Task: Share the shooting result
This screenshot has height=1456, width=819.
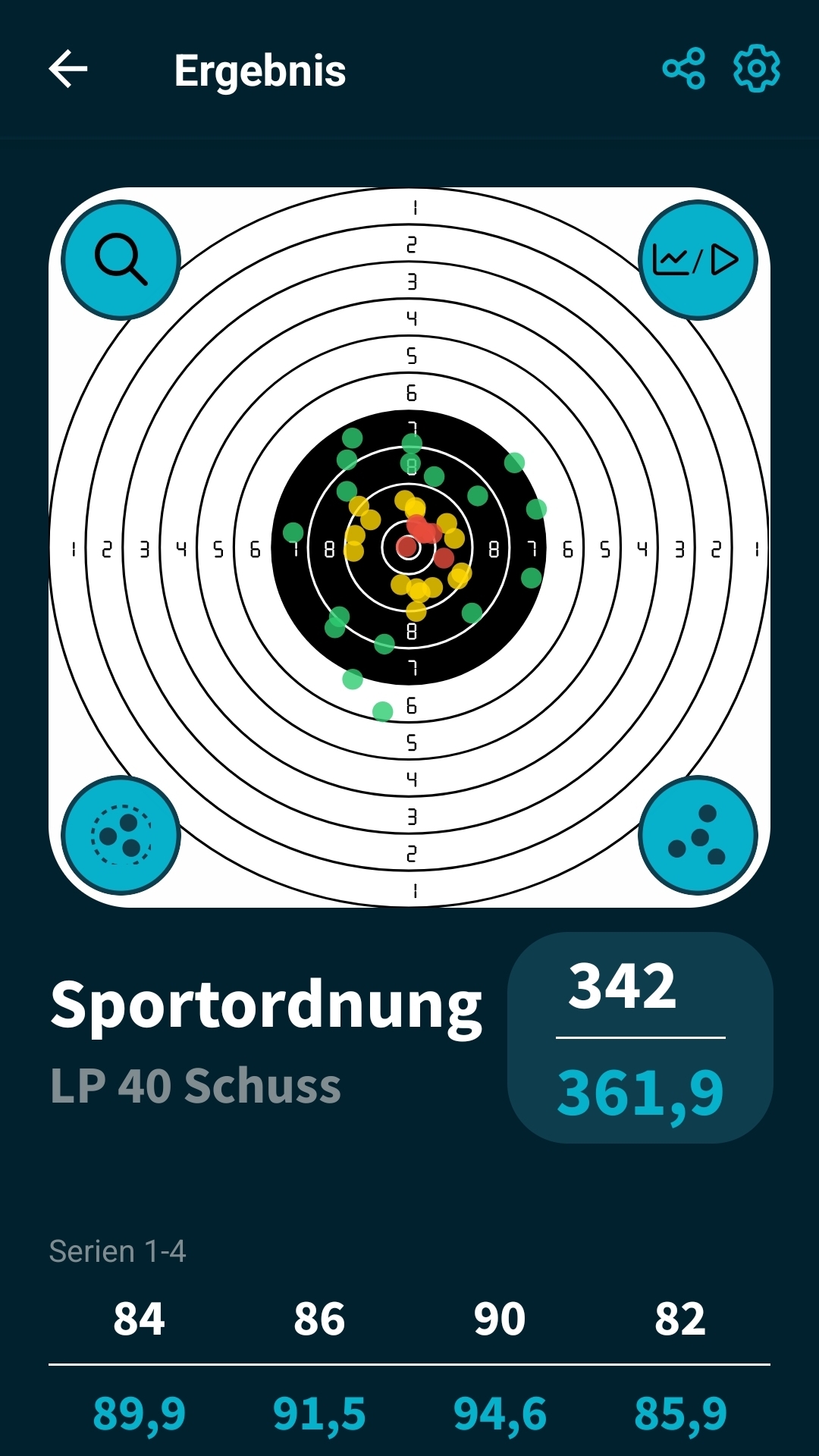Action: pyautogui.click(x=684, y=69)
